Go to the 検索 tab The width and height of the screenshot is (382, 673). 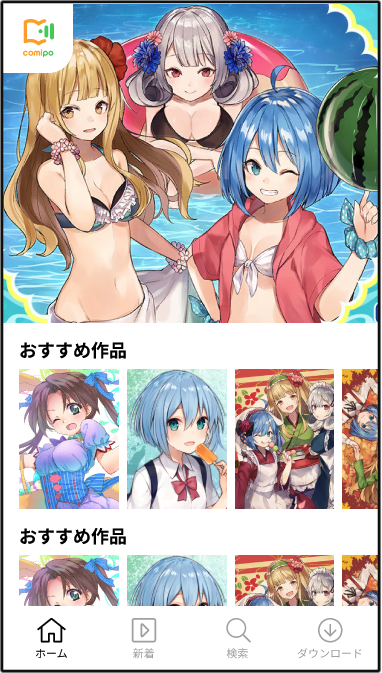[x=237, y=638]
